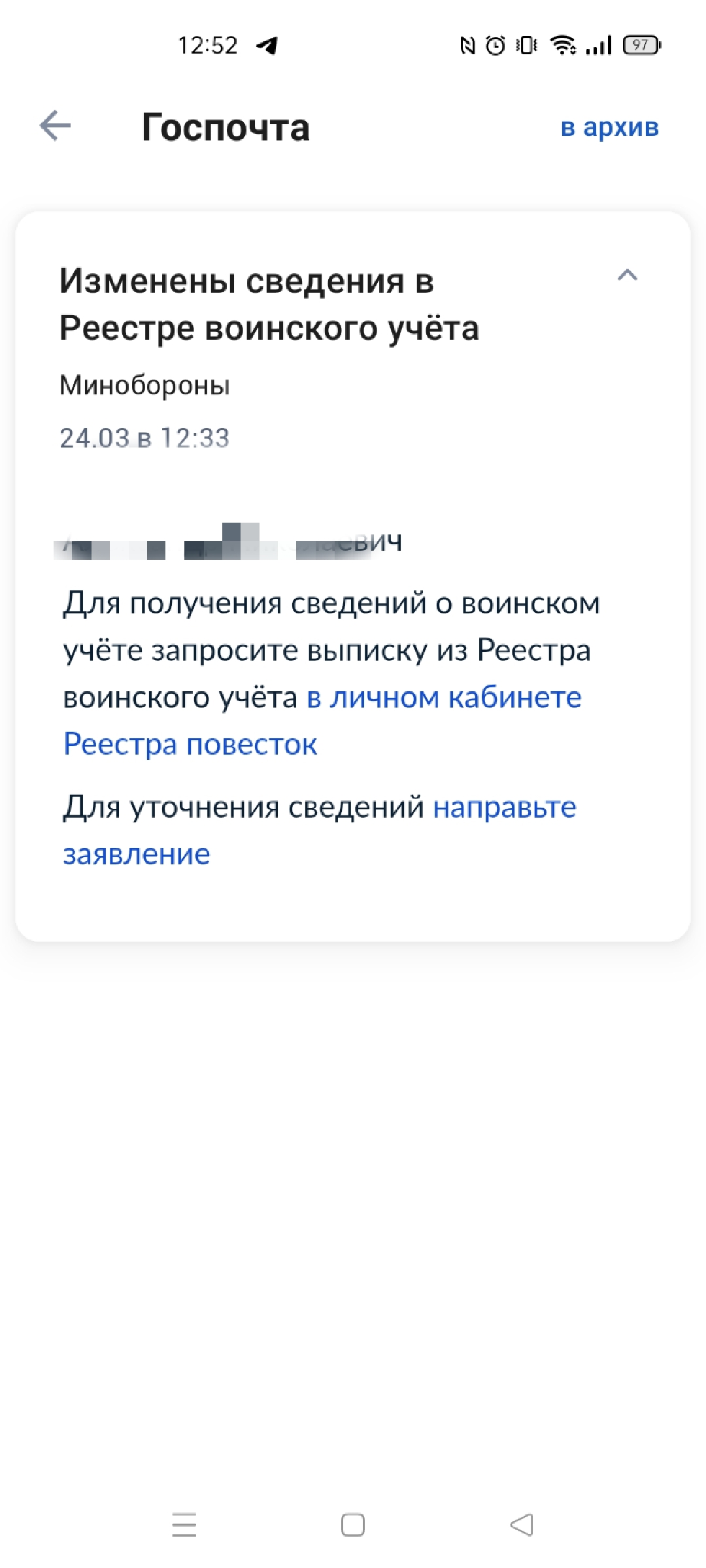Collapse the message using the chevron
The width and height of the screenshot is (706, 1568).
627,275
